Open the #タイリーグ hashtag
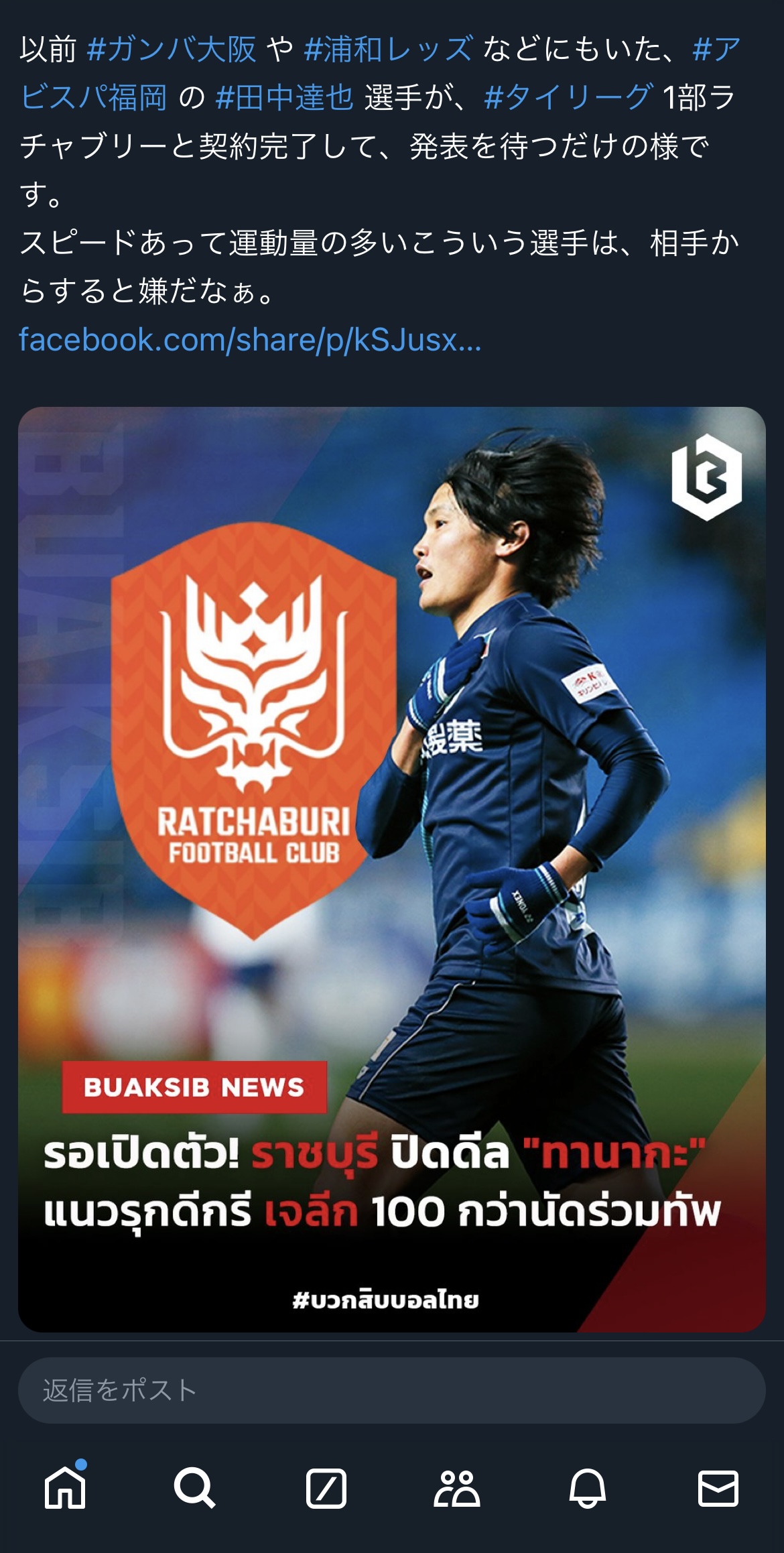The image size is (784, 1553). coord(568,98)
